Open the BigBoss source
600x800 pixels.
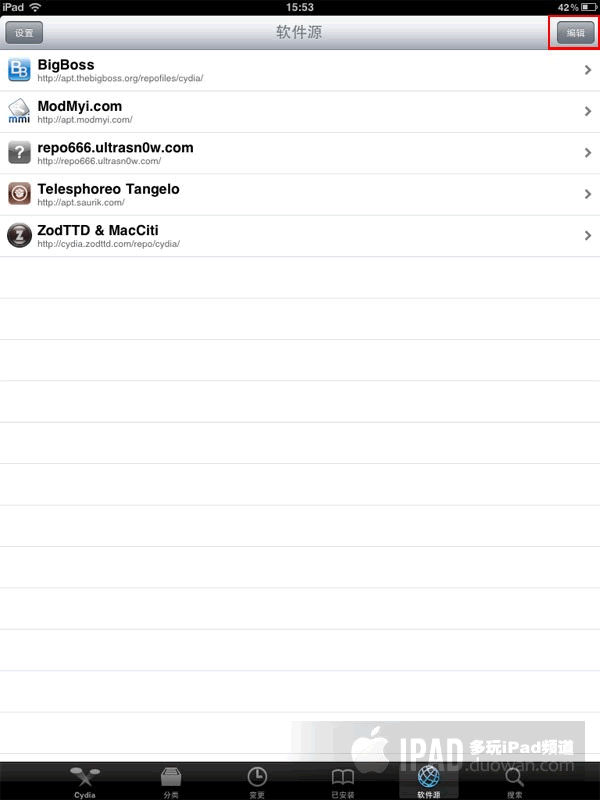(300, 70)
